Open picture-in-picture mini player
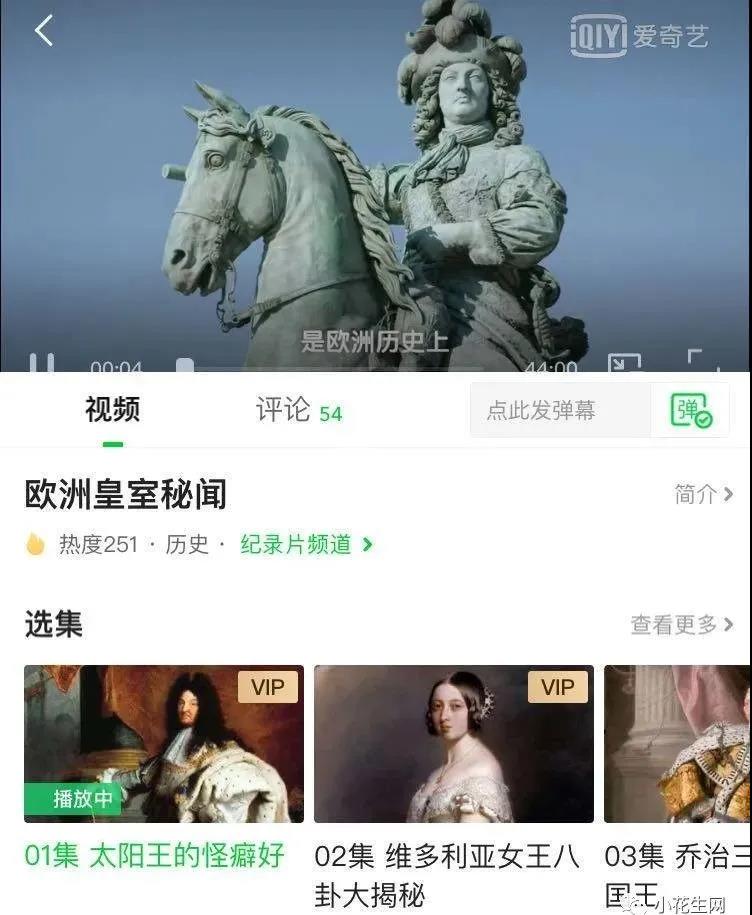The width and height of the screenshot is (752, 915). click(624, 364)
